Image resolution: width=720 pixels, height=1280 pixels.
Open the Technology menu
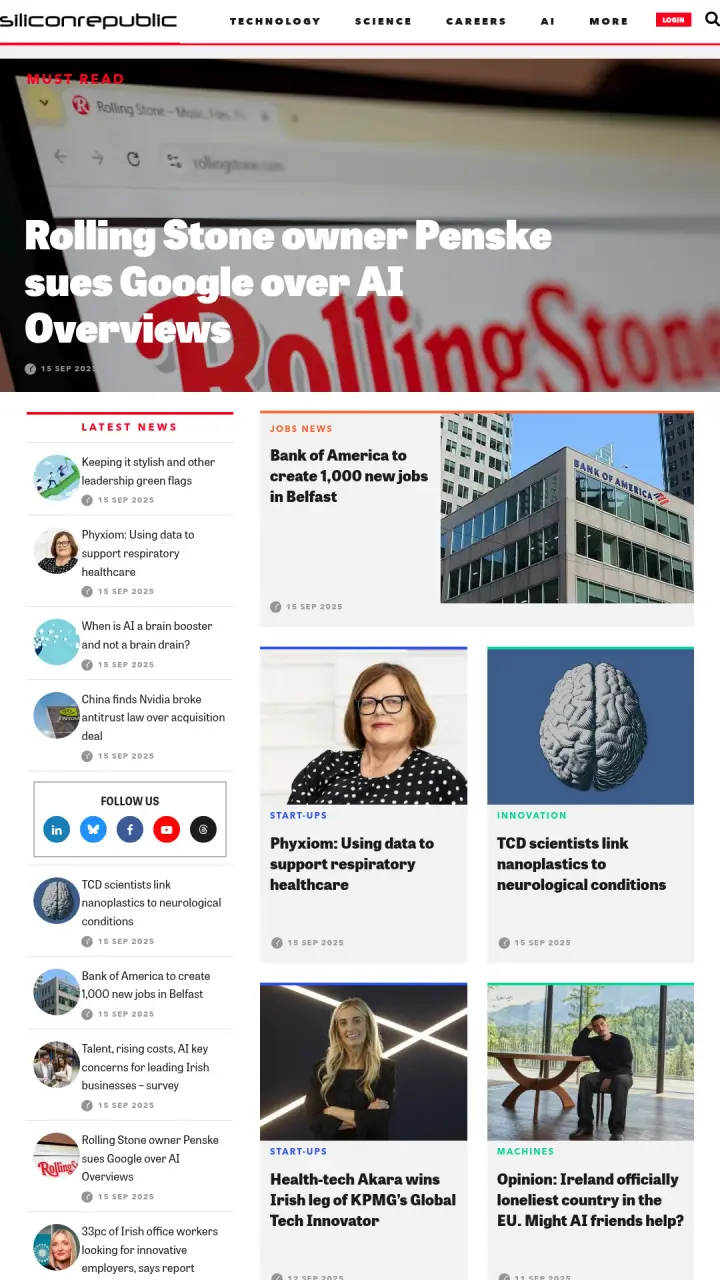pos(275,21)
